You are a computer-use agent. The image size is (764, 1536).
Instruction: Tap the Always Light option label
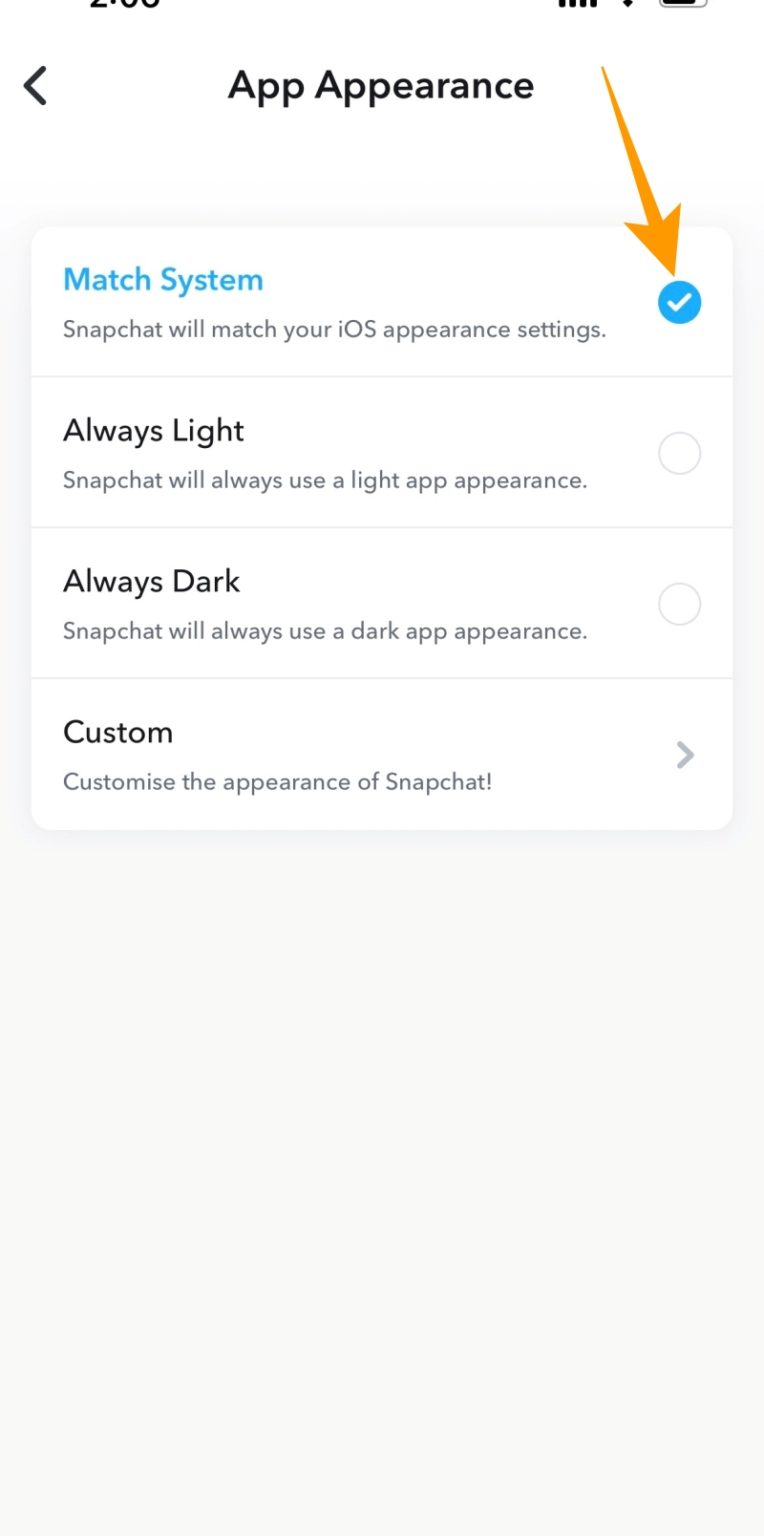click(153, 430)
